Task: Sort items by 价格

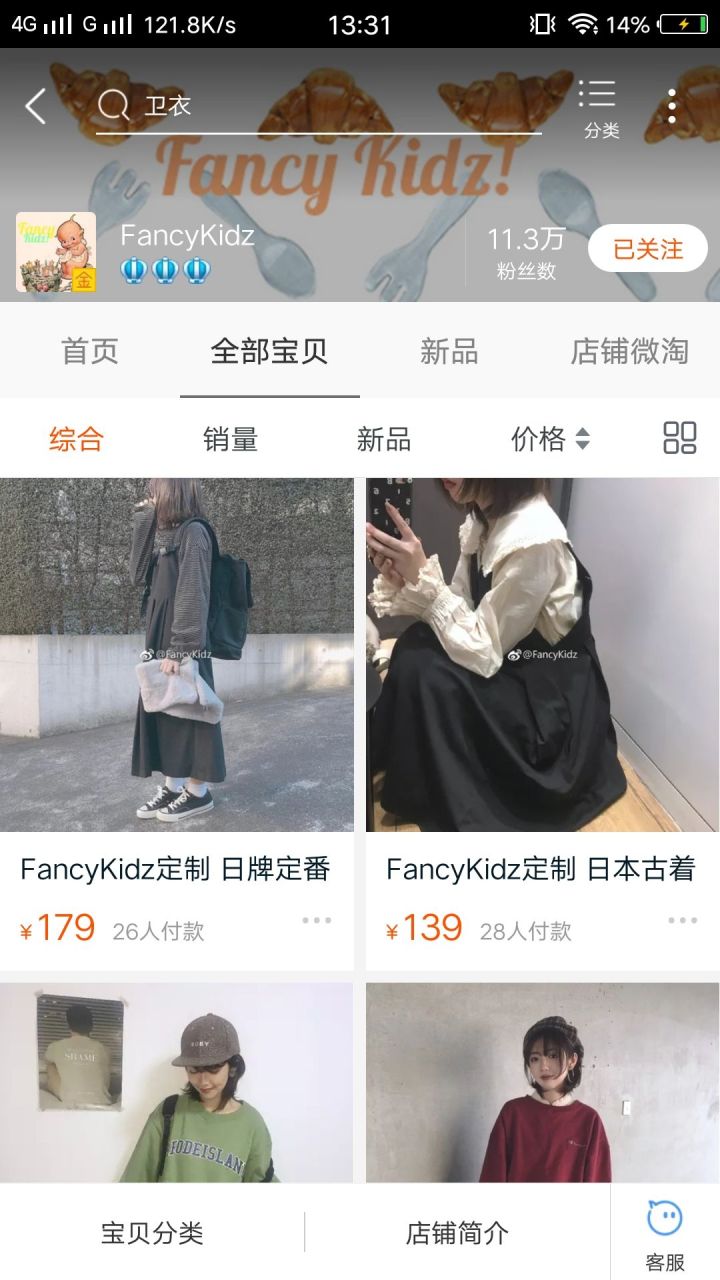Action: coord(550,439)
